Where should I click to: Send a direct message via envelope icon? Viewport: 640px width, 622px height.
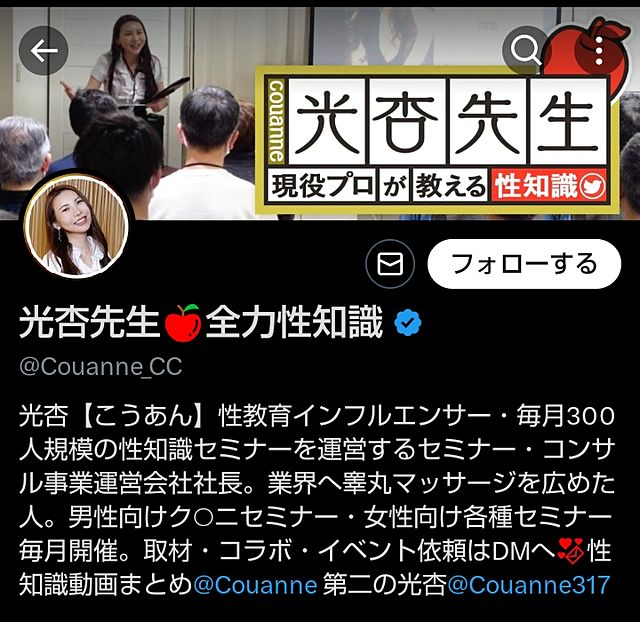click(x=391, y=264)
